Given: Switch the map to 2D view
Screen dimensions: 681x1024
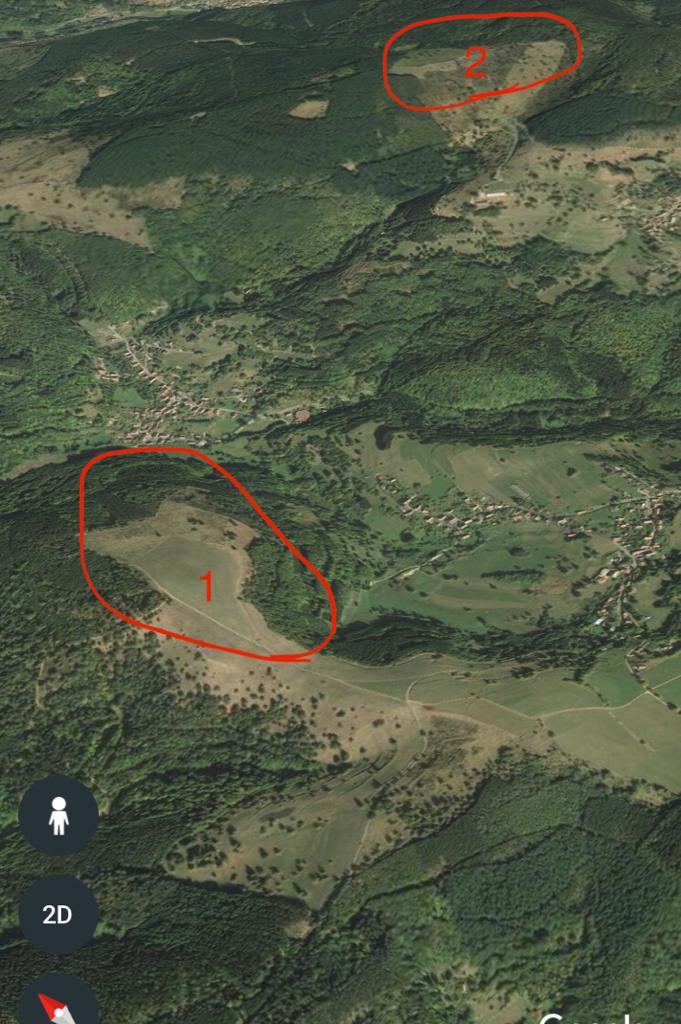Looking at the screenshot, I should [x=58, y=914].
